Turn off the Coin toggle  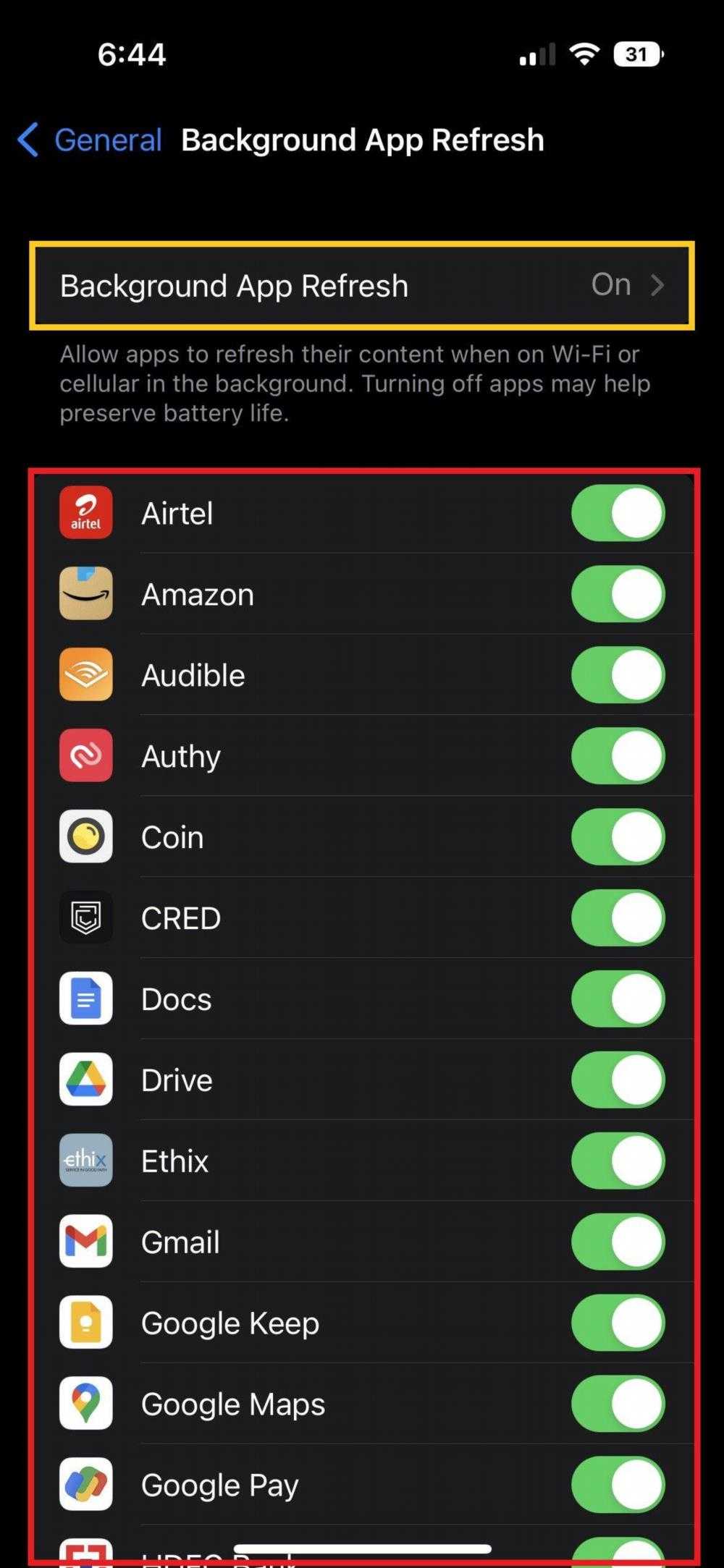coord(618,837)
